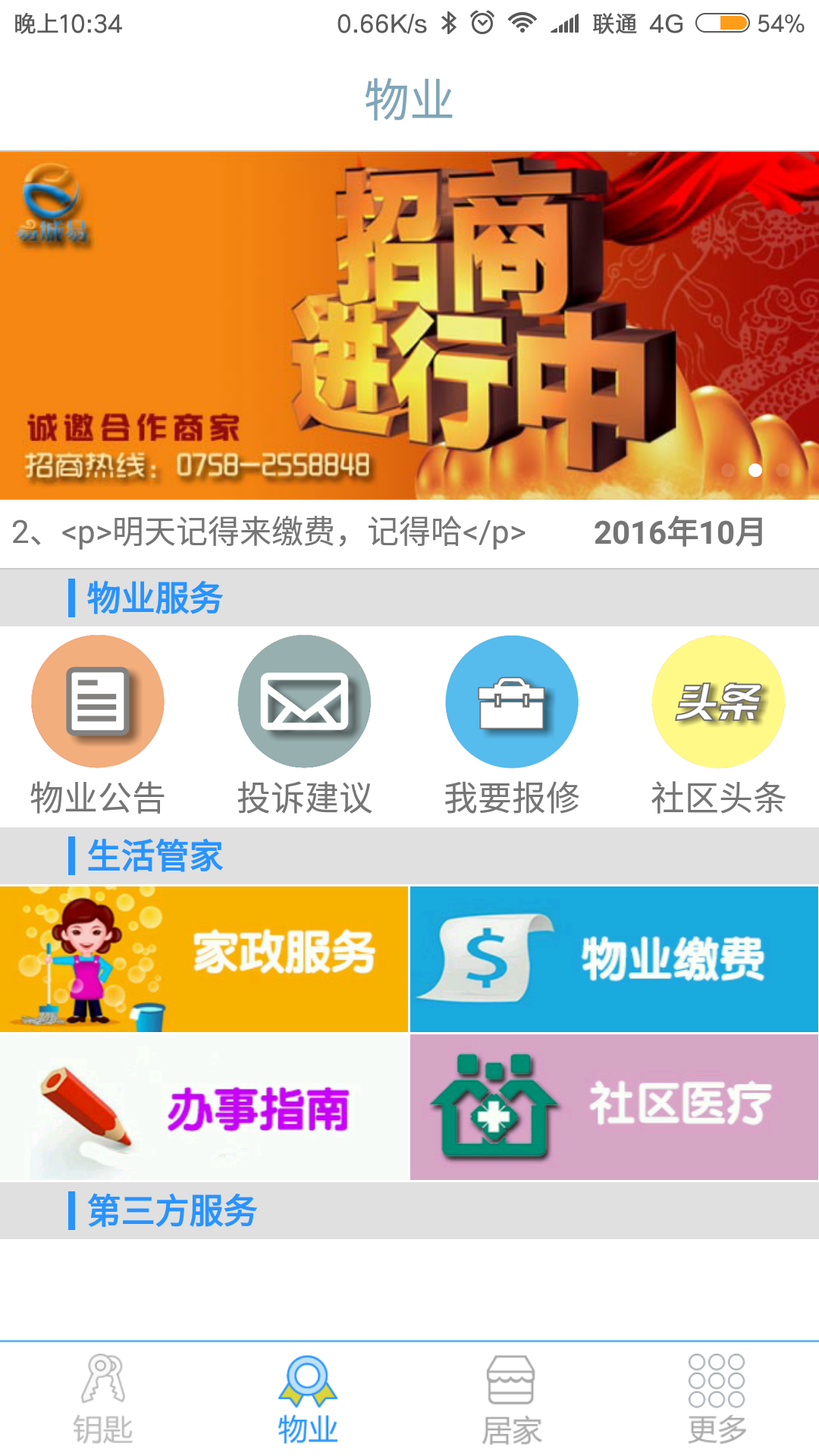This screenshot has height=1456, width=819.
Task: Select the second carousel pagination dot
Action: (755, 469)
